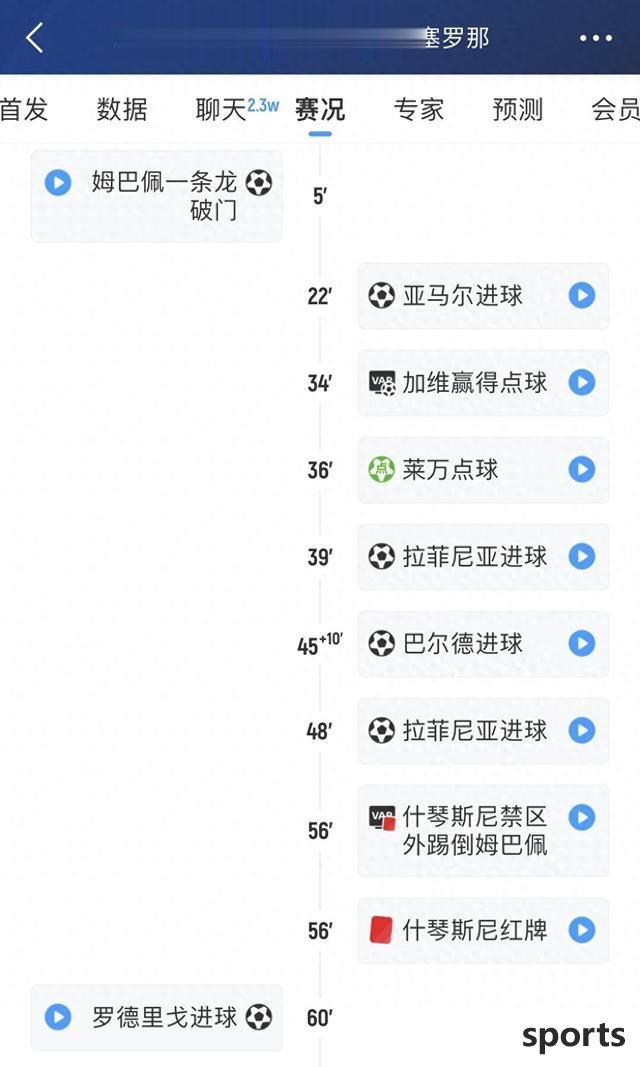Go back using the top-left arrow

tap(35, 37)
